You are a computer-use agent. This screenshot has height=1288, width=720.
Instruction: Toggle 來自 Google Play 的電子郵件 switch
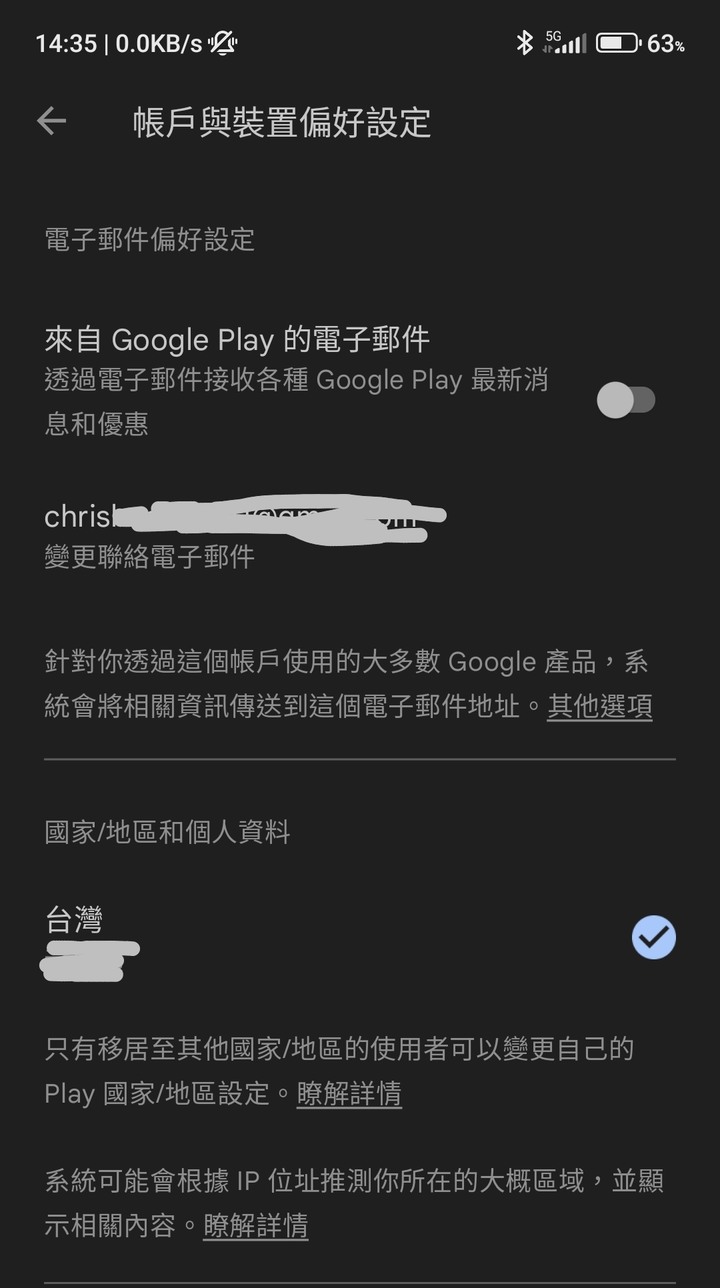click(x=626, y=400)
